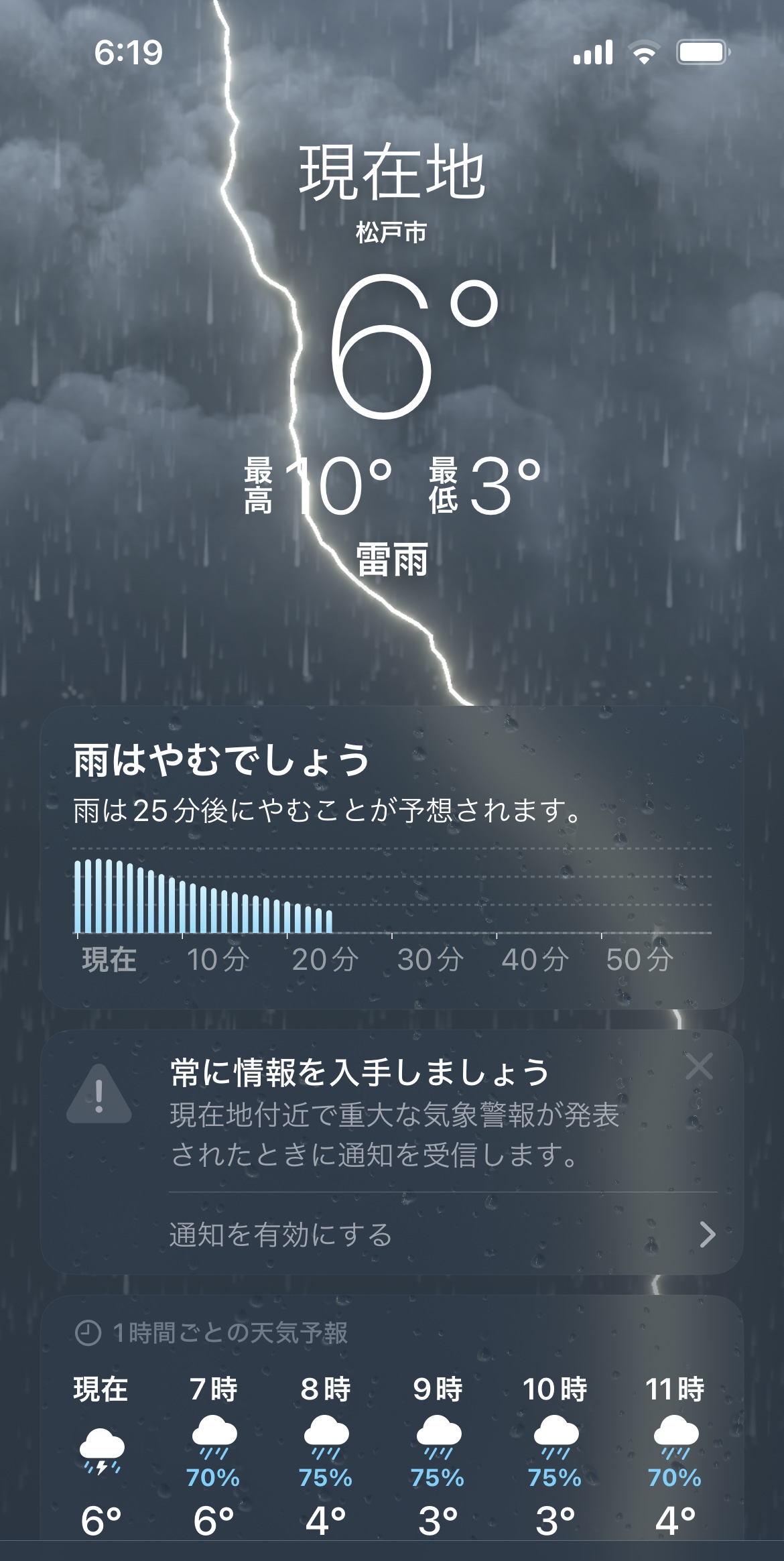Dismiss the 常に情報を入手しましょう banner
The height and width of the screenshot is (1561, 784).
pos(698,1066)
